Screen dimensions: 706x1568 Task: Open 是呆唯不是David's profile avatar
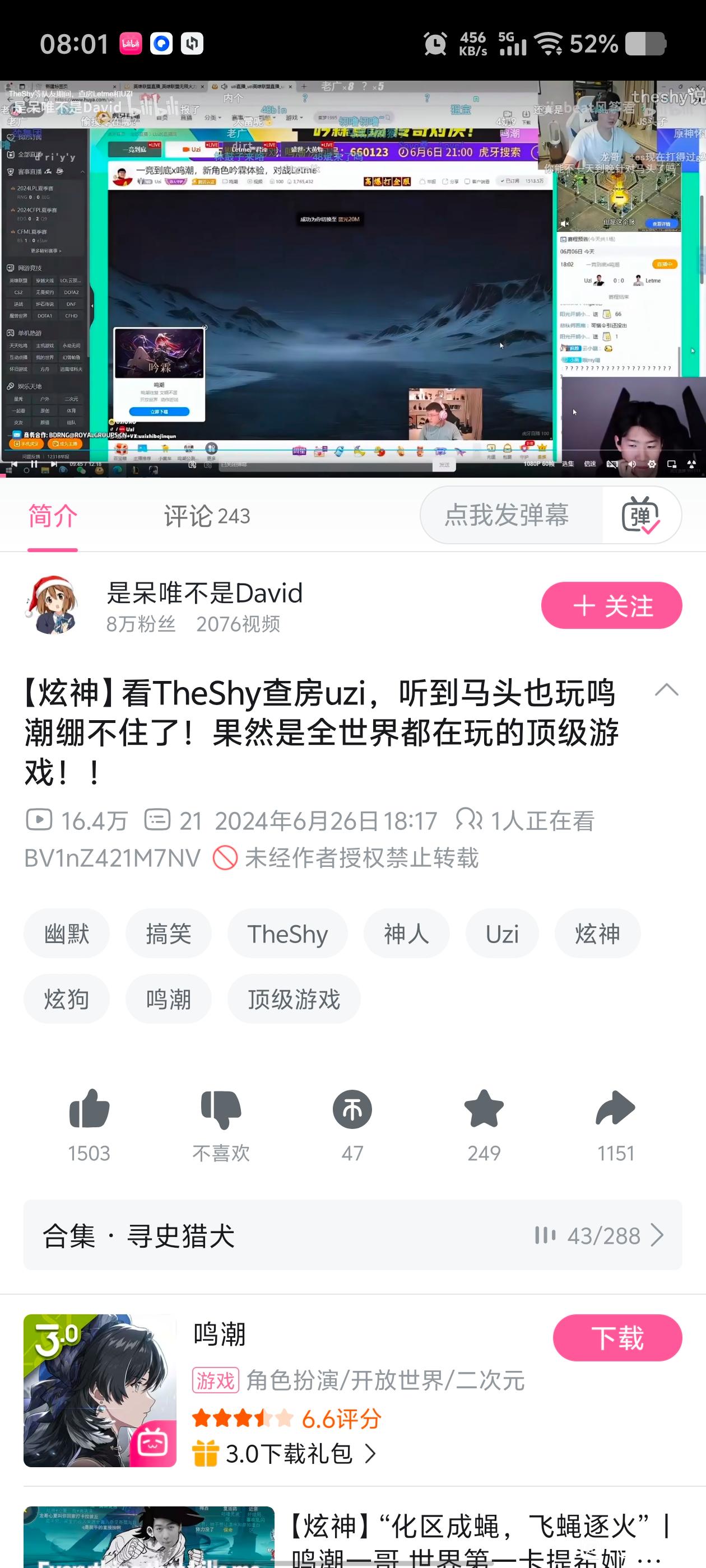coord(51,606)
